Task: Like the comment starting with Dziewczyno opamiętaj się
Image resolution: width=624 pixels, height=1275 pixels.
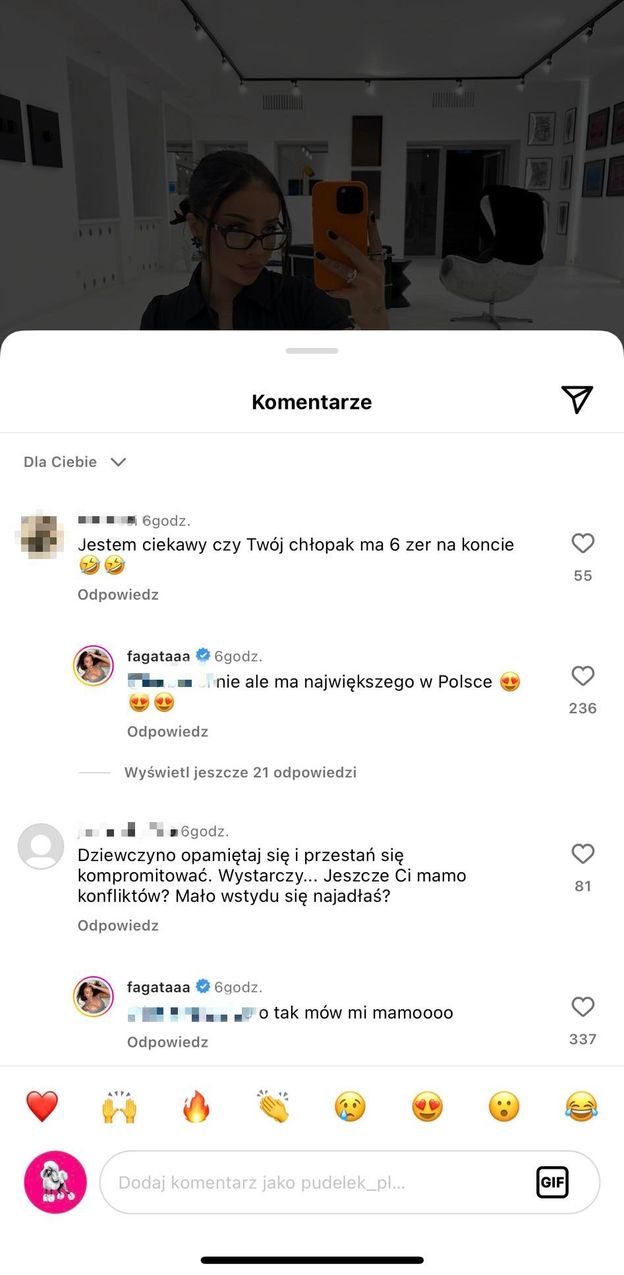Action: click(583, 854)
